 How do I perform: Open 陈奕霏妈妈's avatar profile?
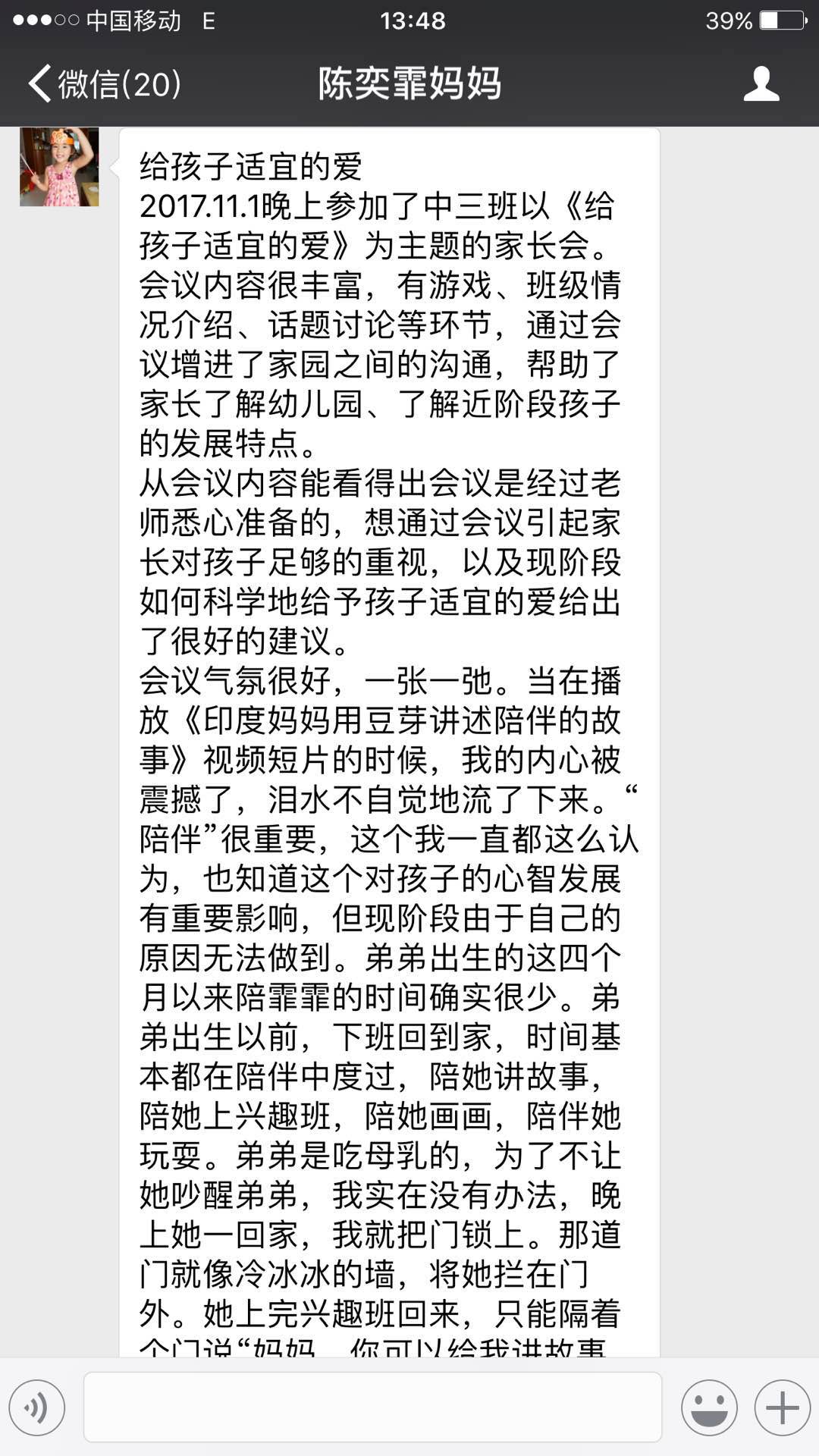coord(59,167)
